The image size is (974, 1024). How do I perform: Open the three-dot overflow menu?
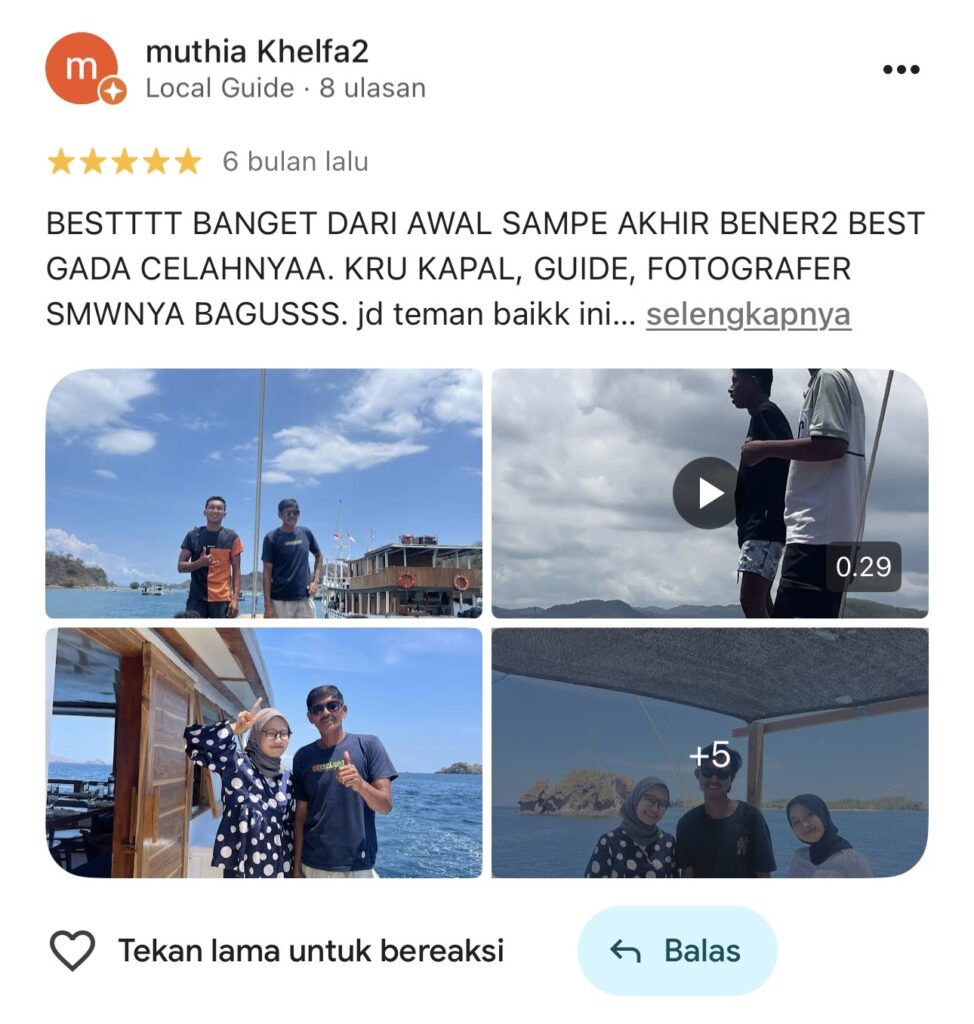[900, 69]
